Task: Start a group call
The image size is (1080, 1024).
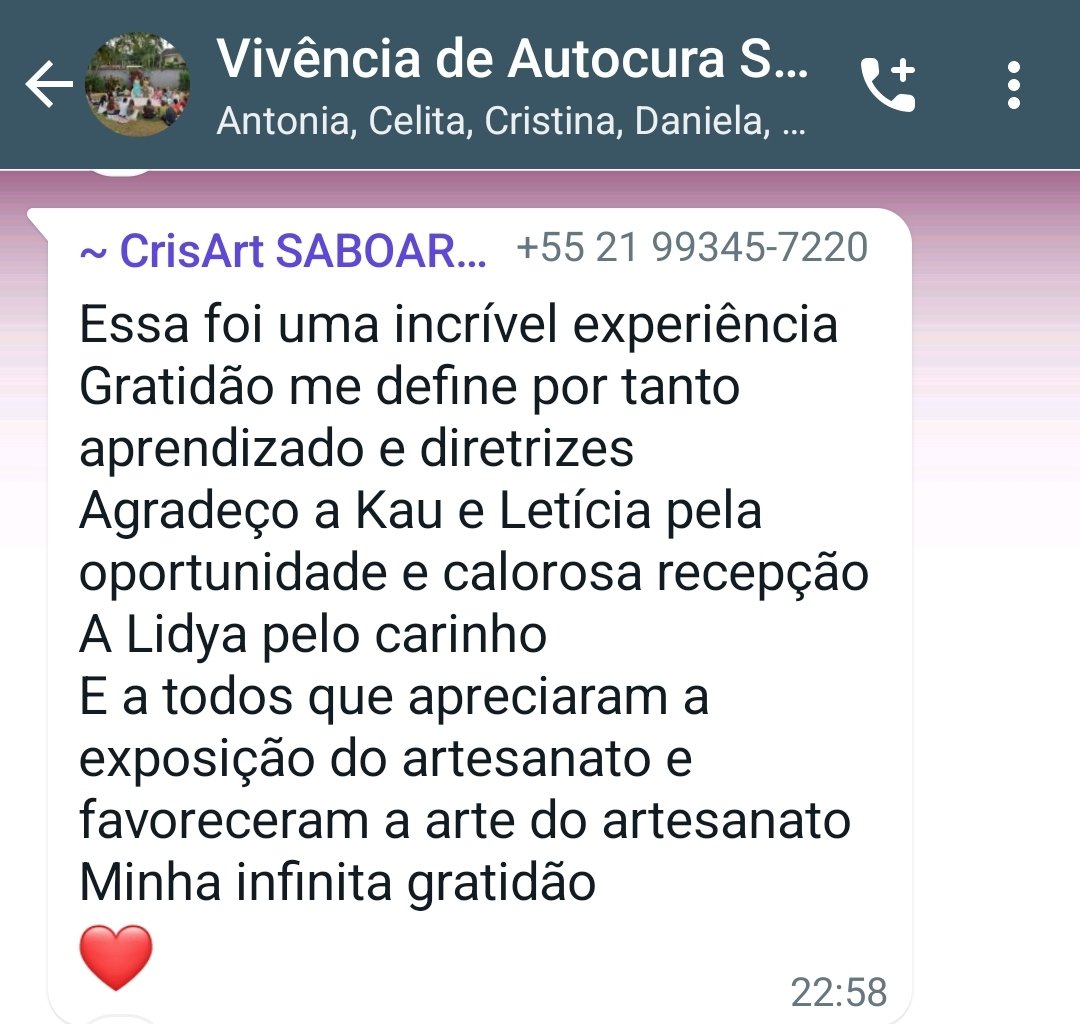Action: pos(888,85)
